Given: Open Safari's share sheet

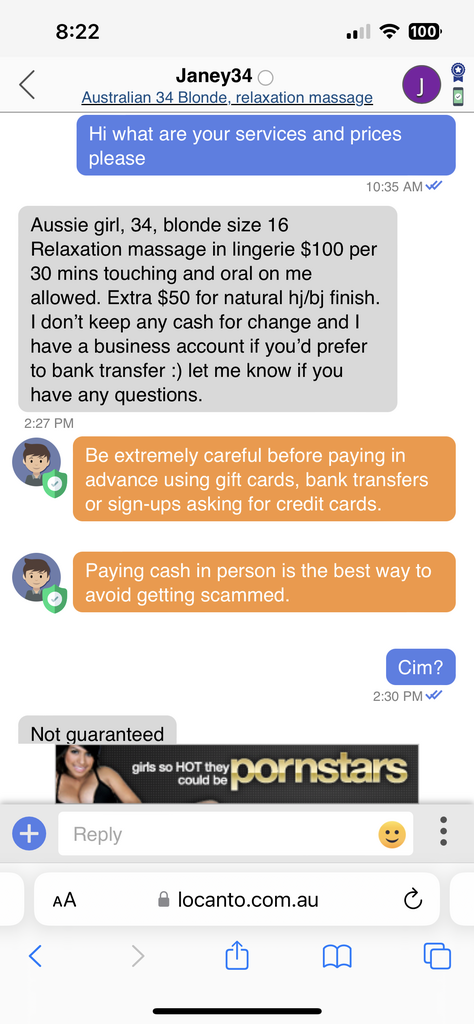Looking at the screenshot, I should pyautogui.click(x=237, y=955).
